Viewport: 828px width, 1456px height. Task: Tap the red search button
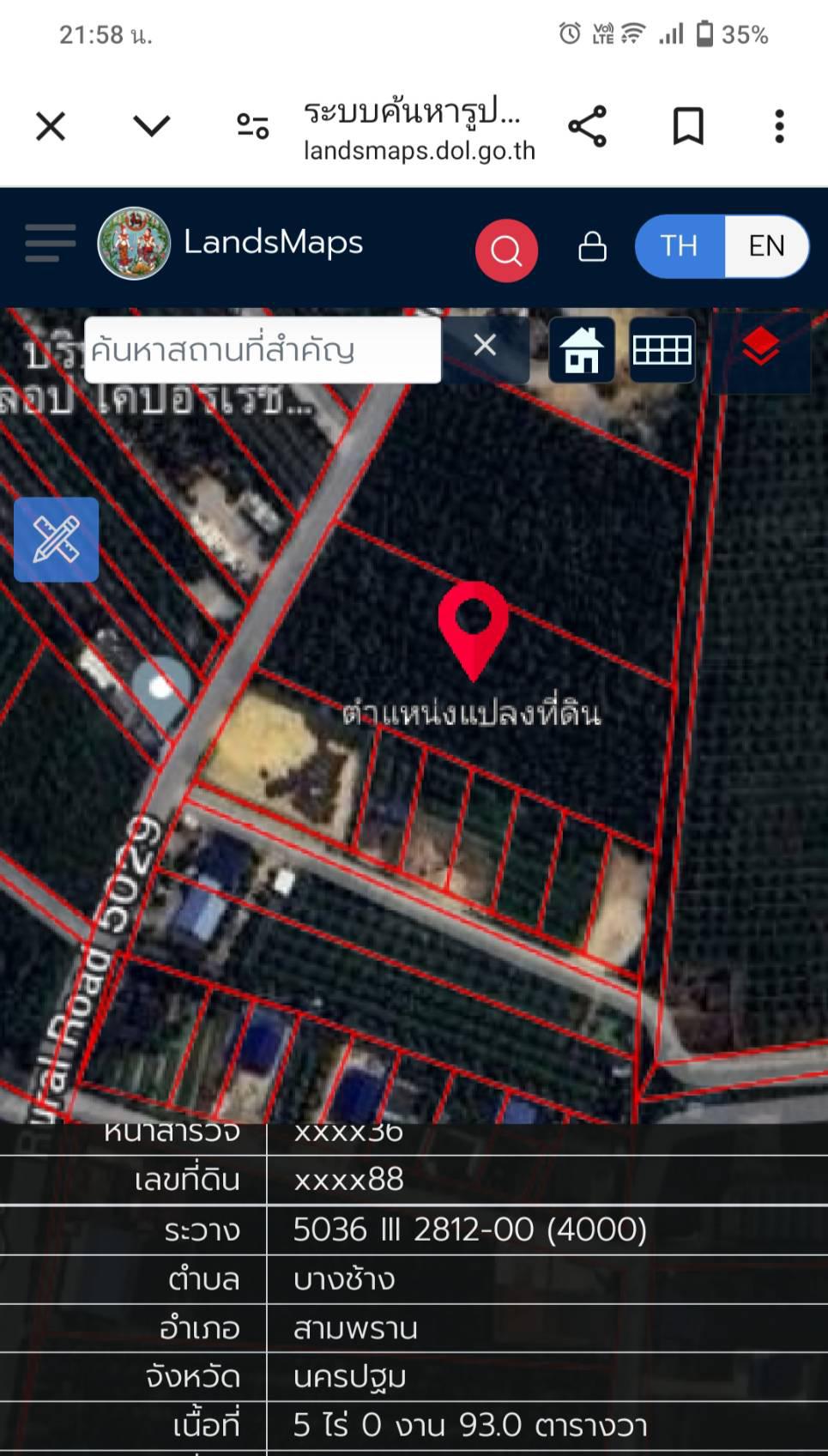(506, 251)
